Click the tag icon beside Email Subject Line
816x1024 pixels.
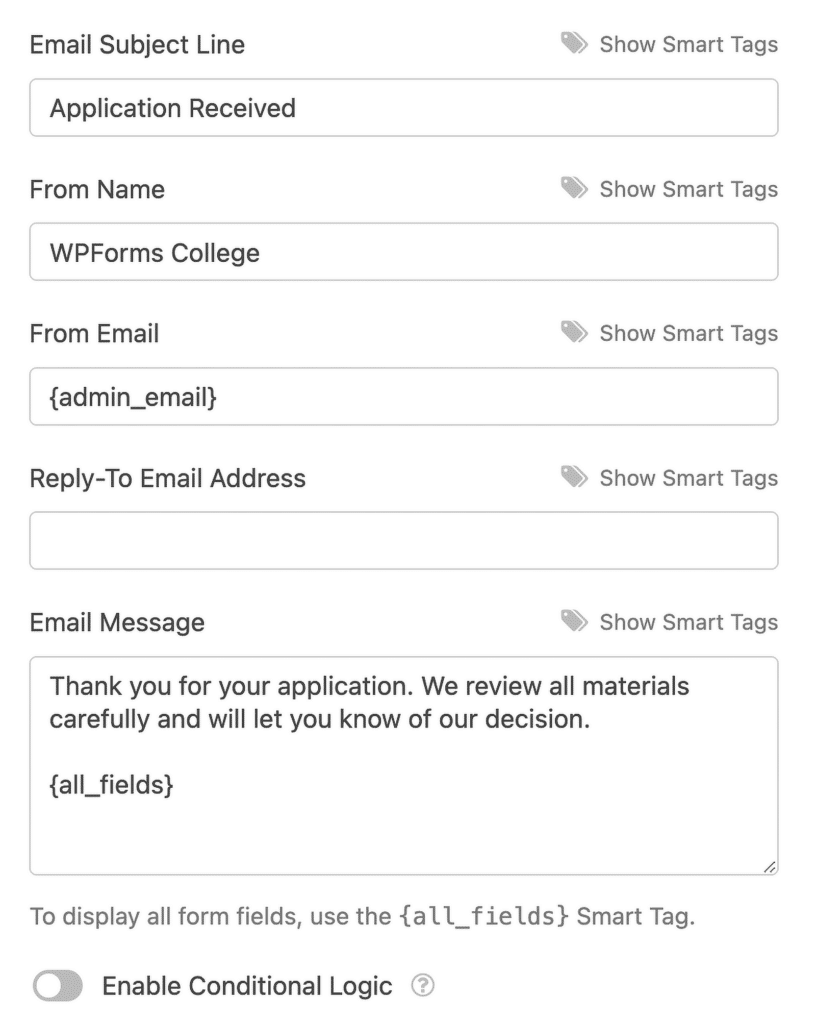pyautogui.click(x=575, y=44)
